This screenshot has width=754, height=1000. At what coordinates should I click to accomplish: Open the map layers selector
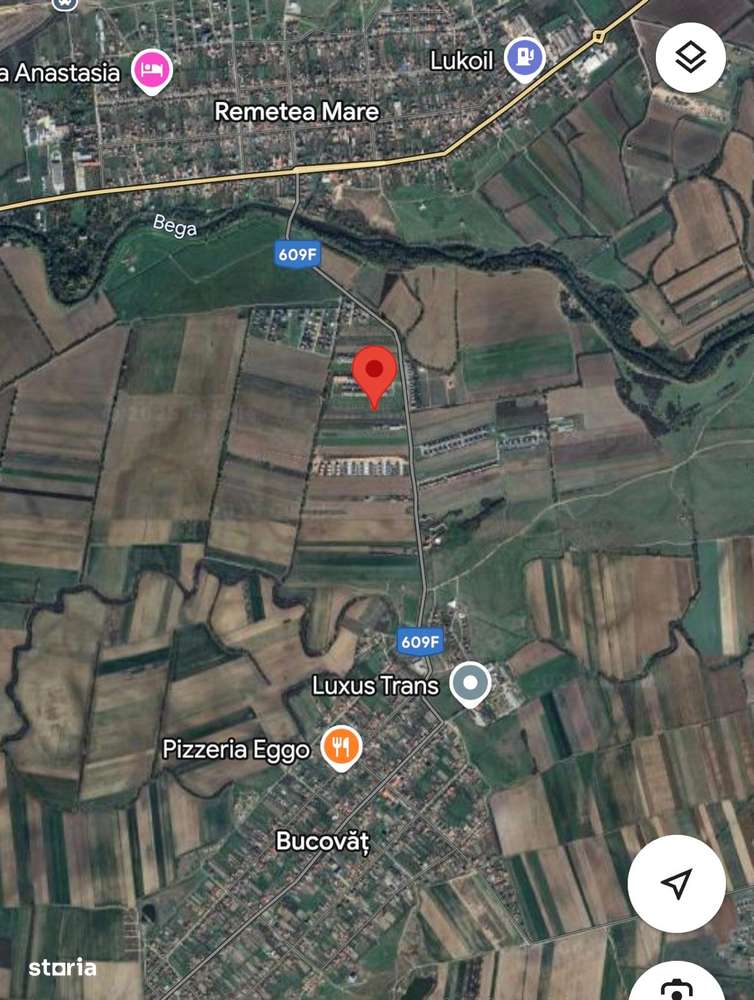tap(690, 58)
